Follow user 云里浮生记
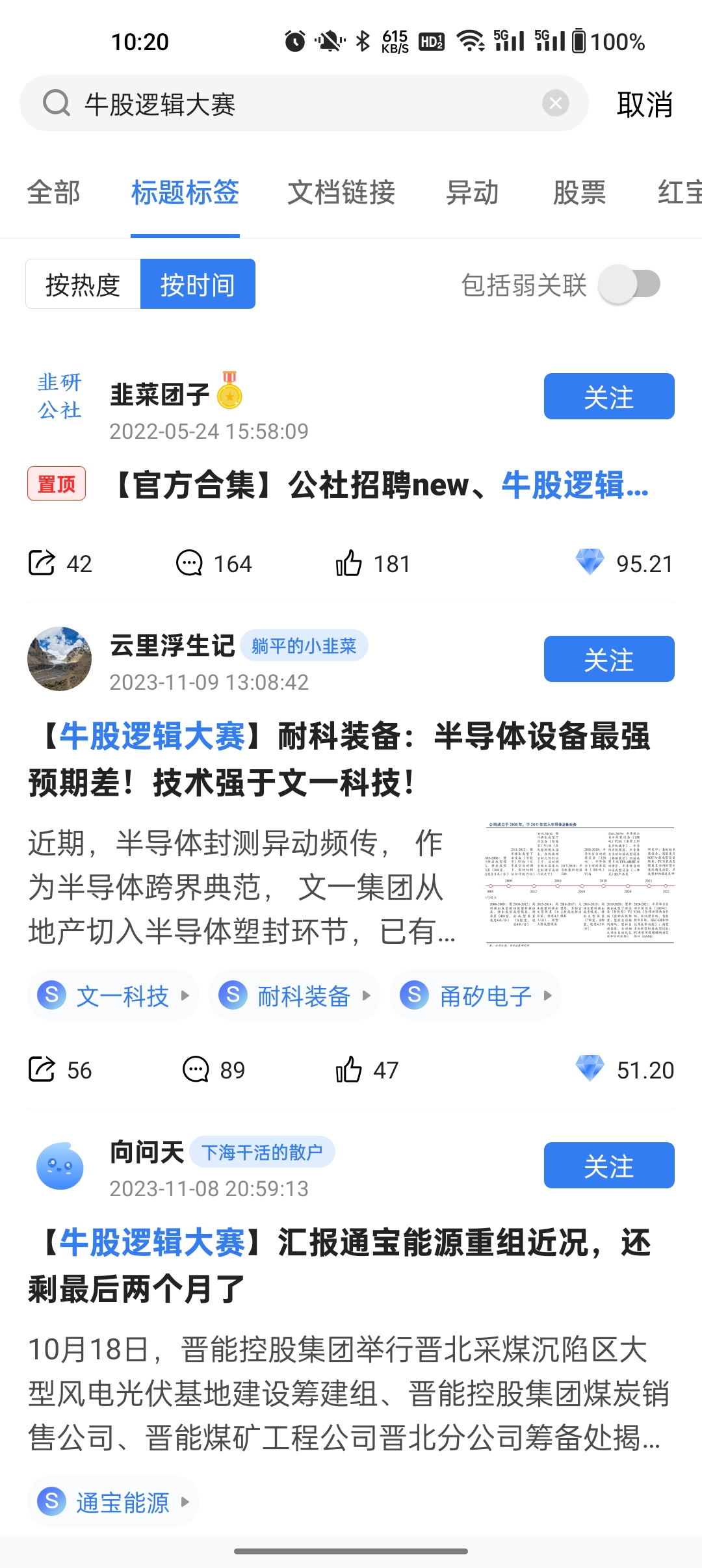The height and width of the screenshot is (1568, 702). coord(608,659)
